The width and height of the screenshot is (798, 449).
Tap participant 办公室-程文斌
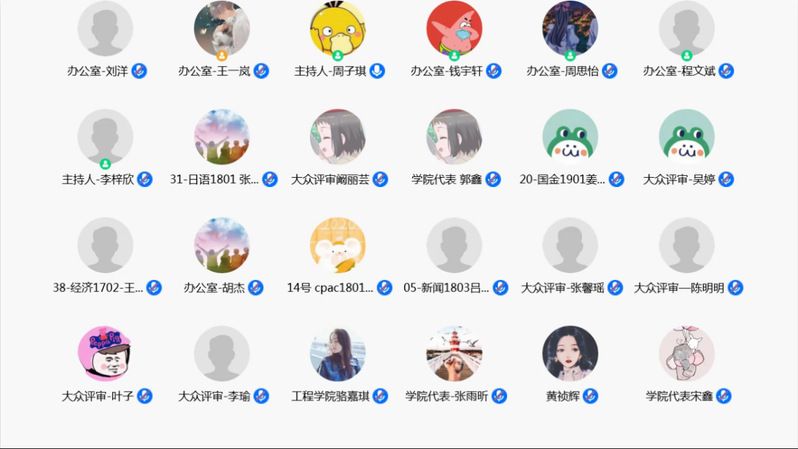pyautogui.click(x=687, y=30)
